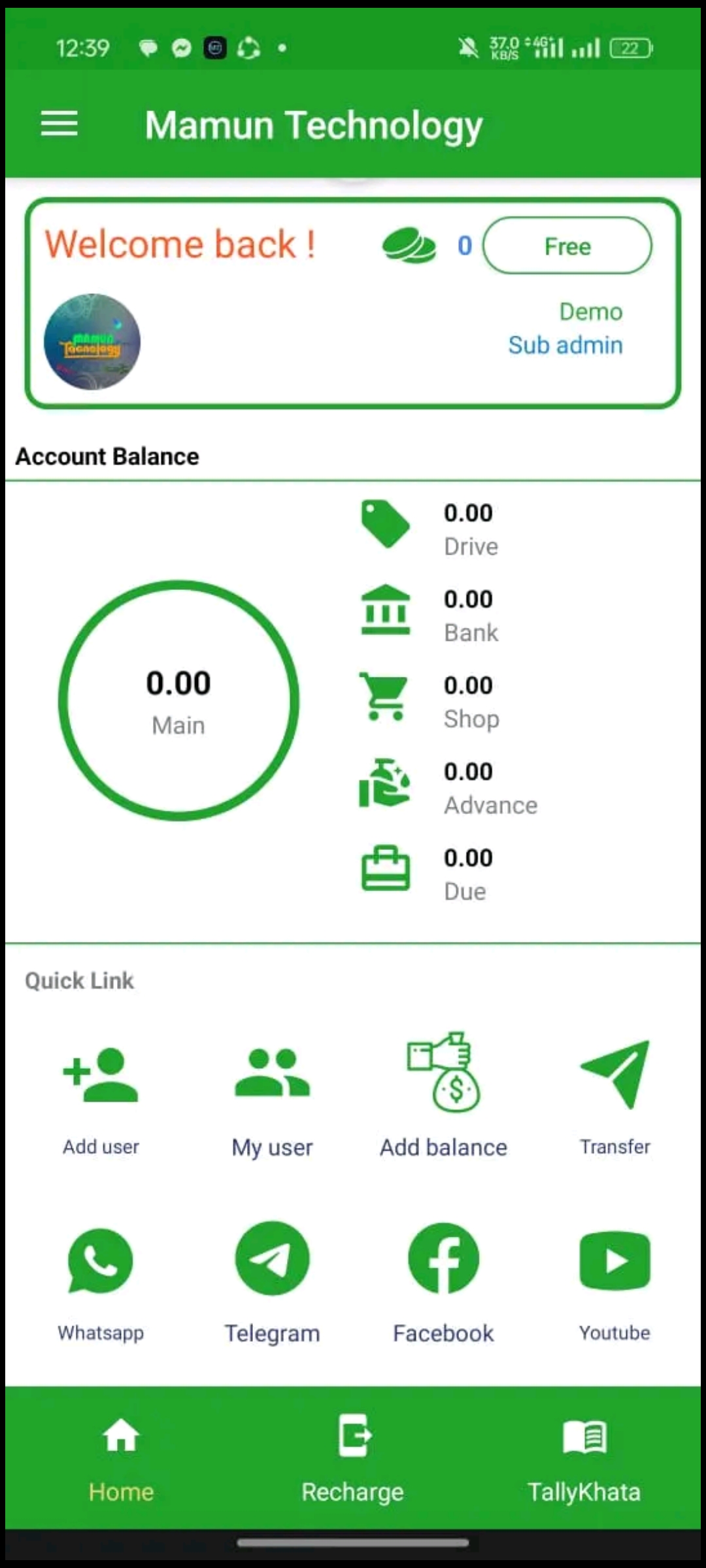Viewport: 706px width, 1568px height.
Task: Open the hamburger drawer menu
Action: [59, 123]
